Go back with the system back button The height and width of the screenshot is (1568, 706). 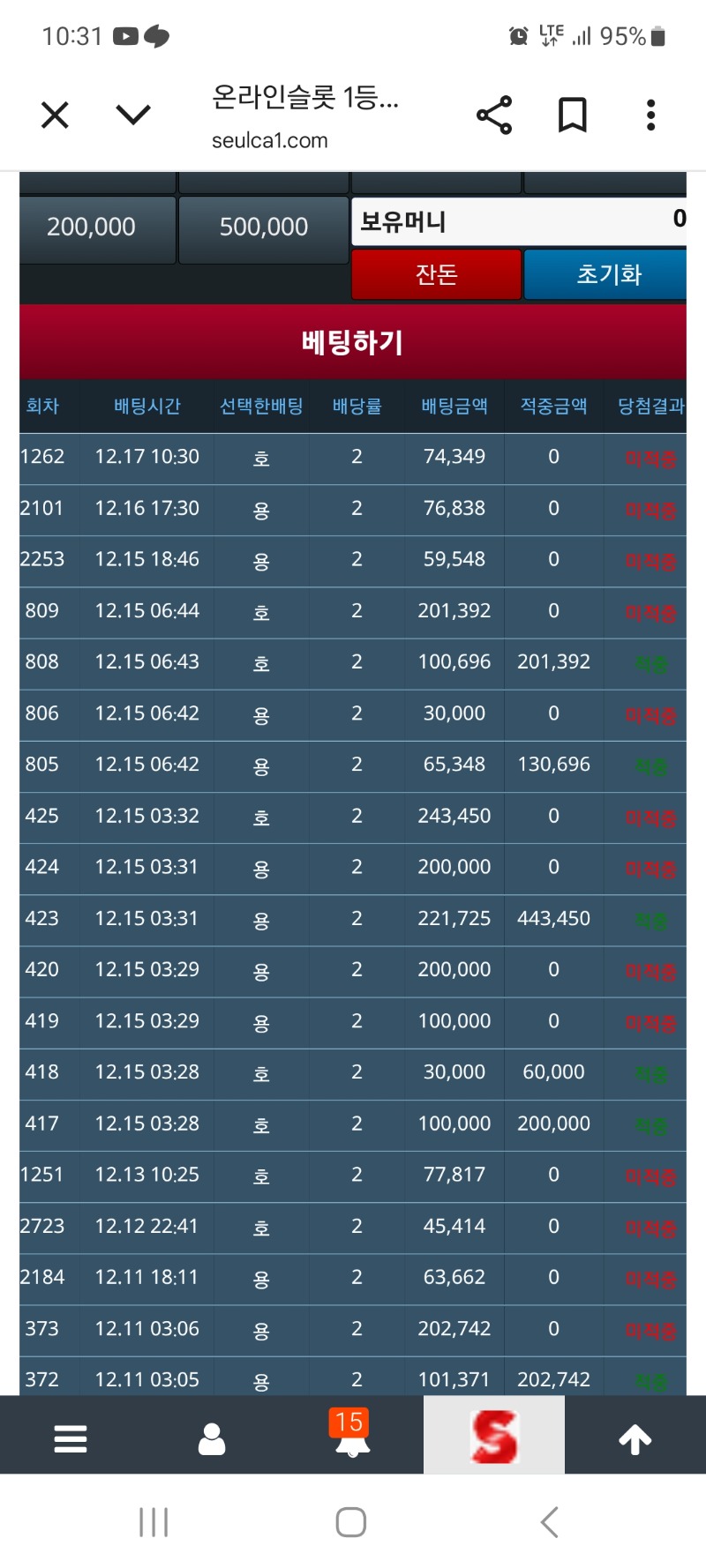[549, 1522]
